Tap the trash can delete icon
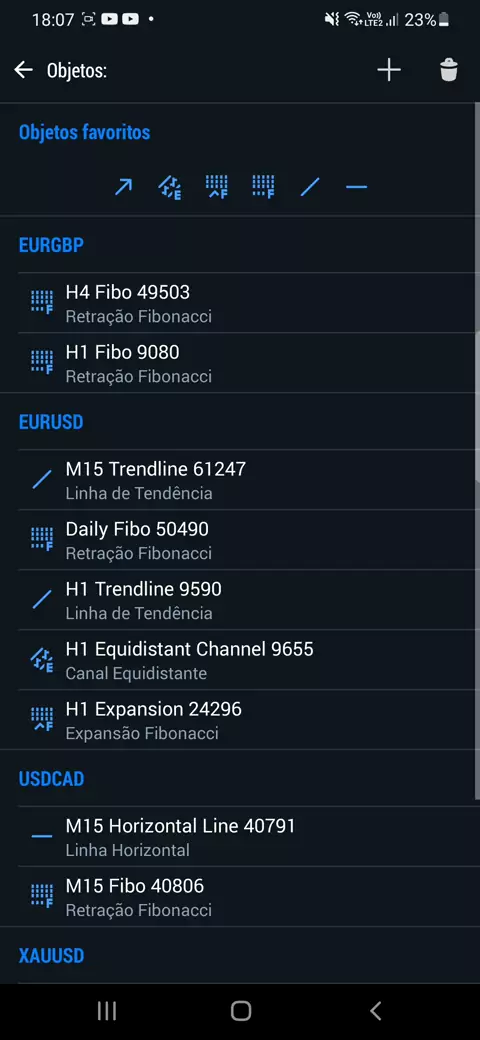 coord(449,70)
